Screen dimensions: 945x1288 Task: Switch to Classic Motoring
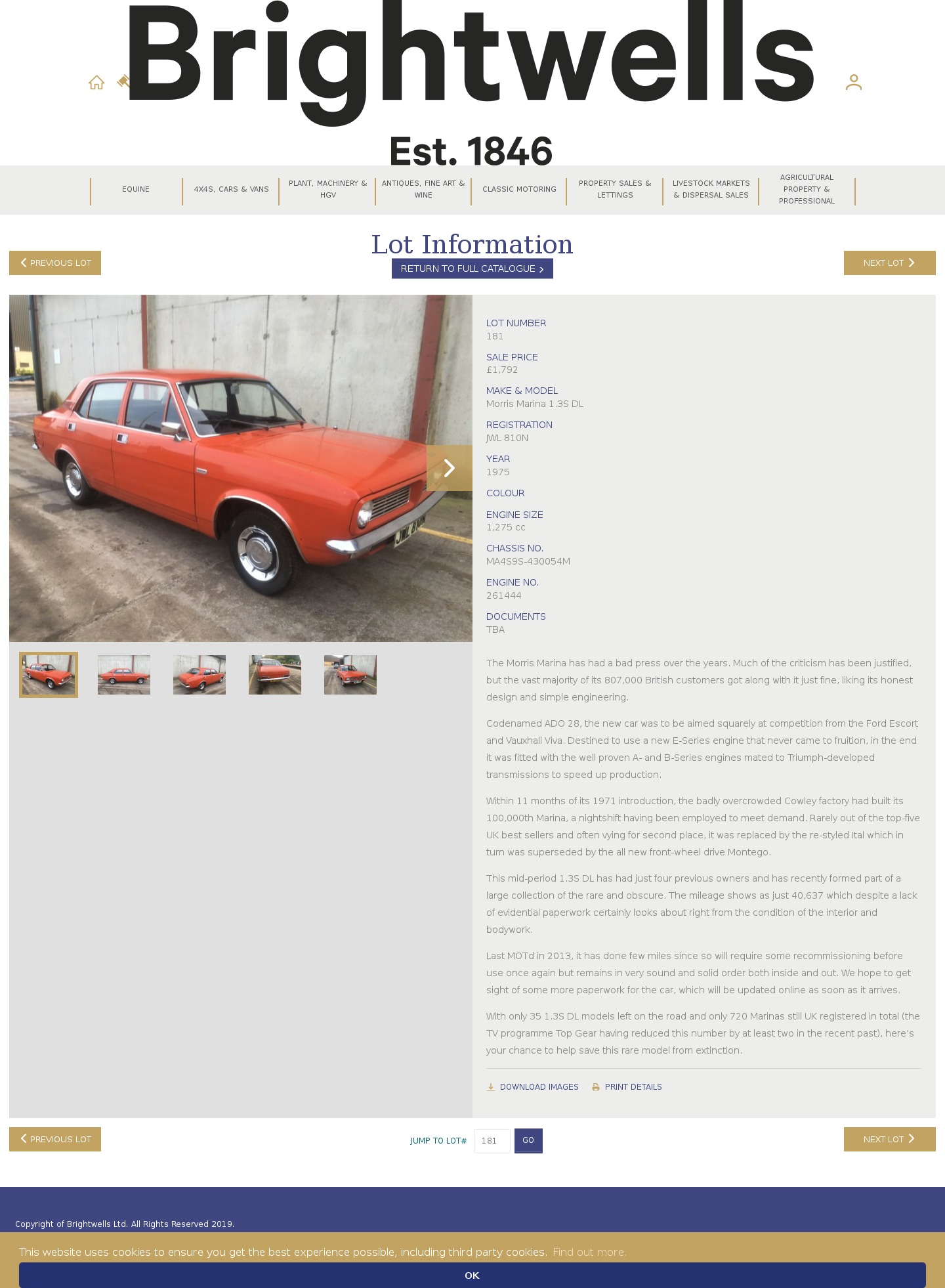coord(519,189)
